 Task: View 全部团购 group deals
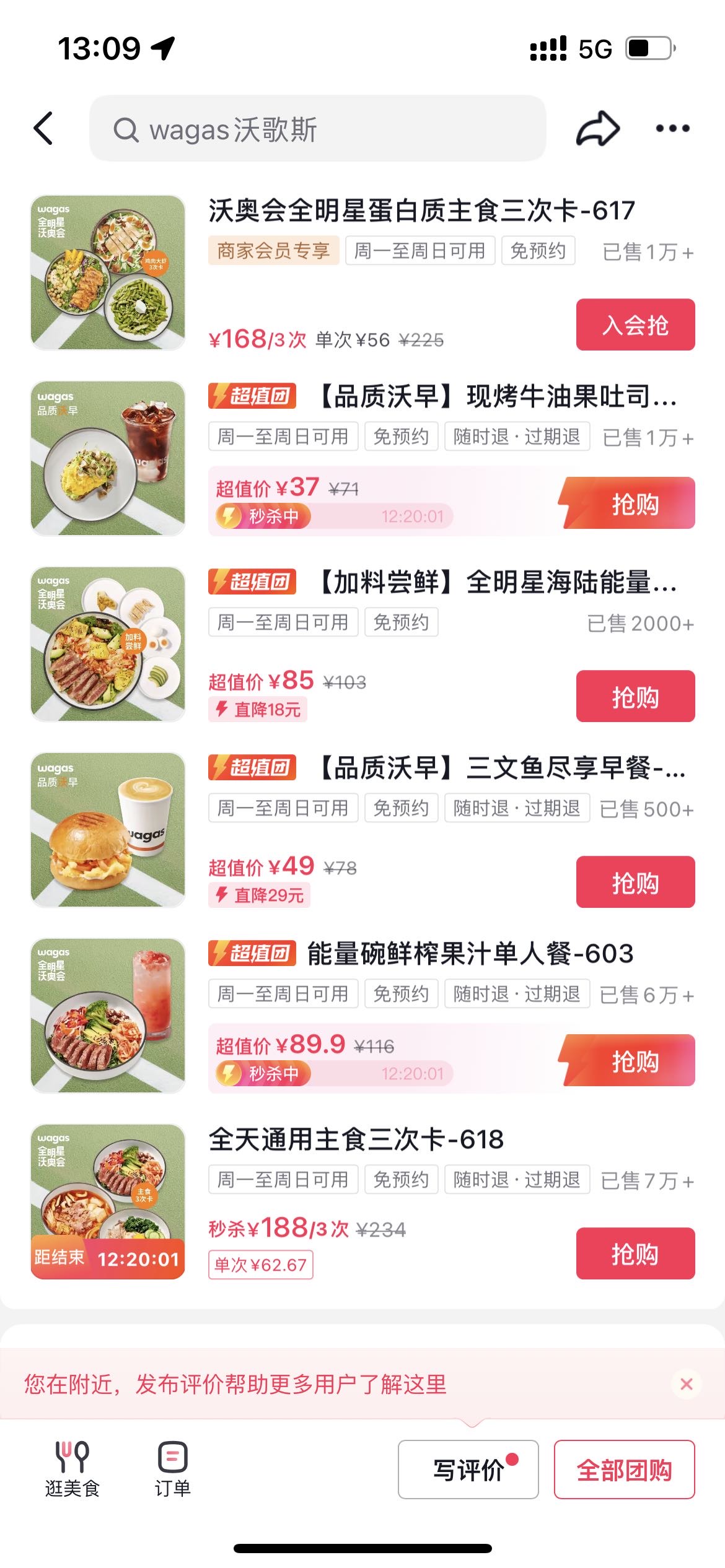(624, 1469)
